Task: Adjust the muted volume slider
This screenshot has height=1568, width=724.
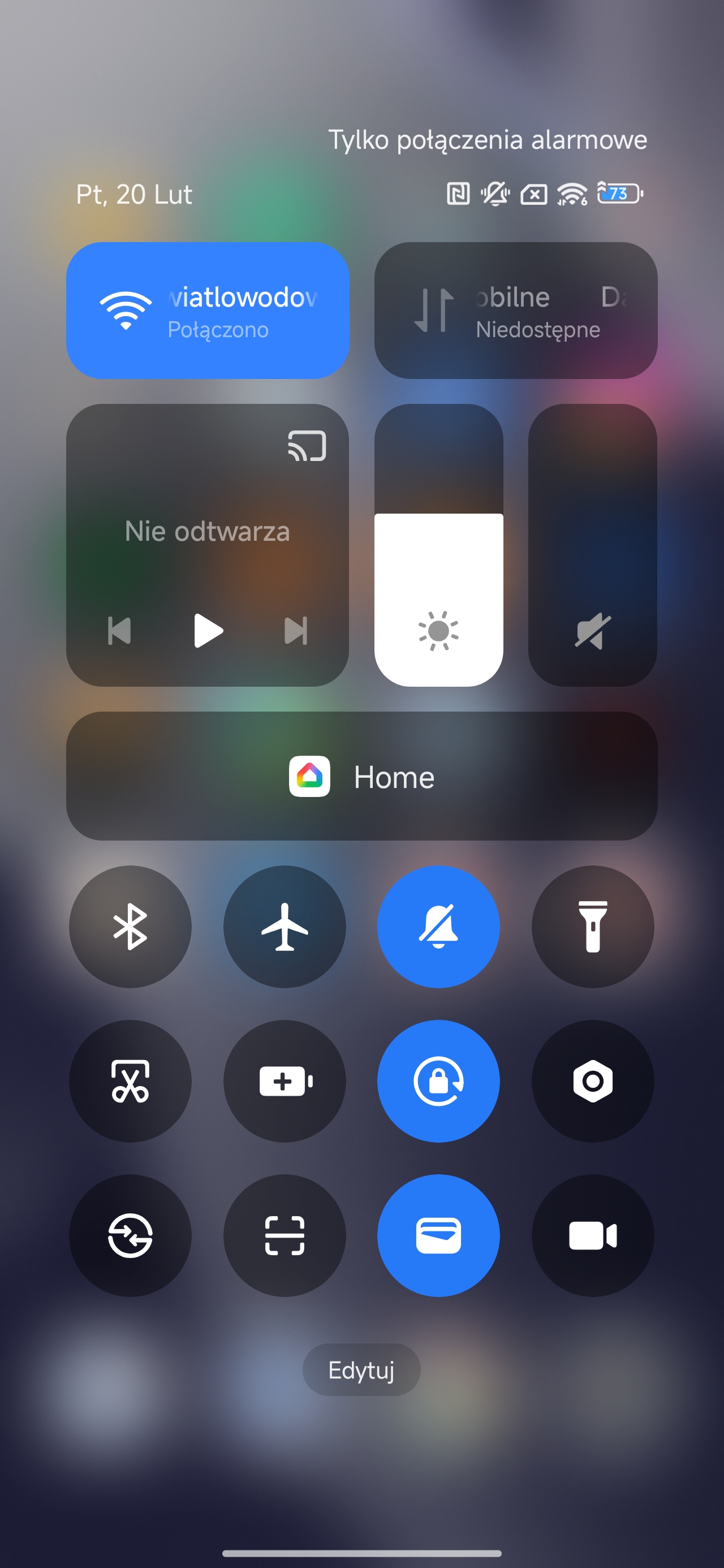Action: point(592,545)
